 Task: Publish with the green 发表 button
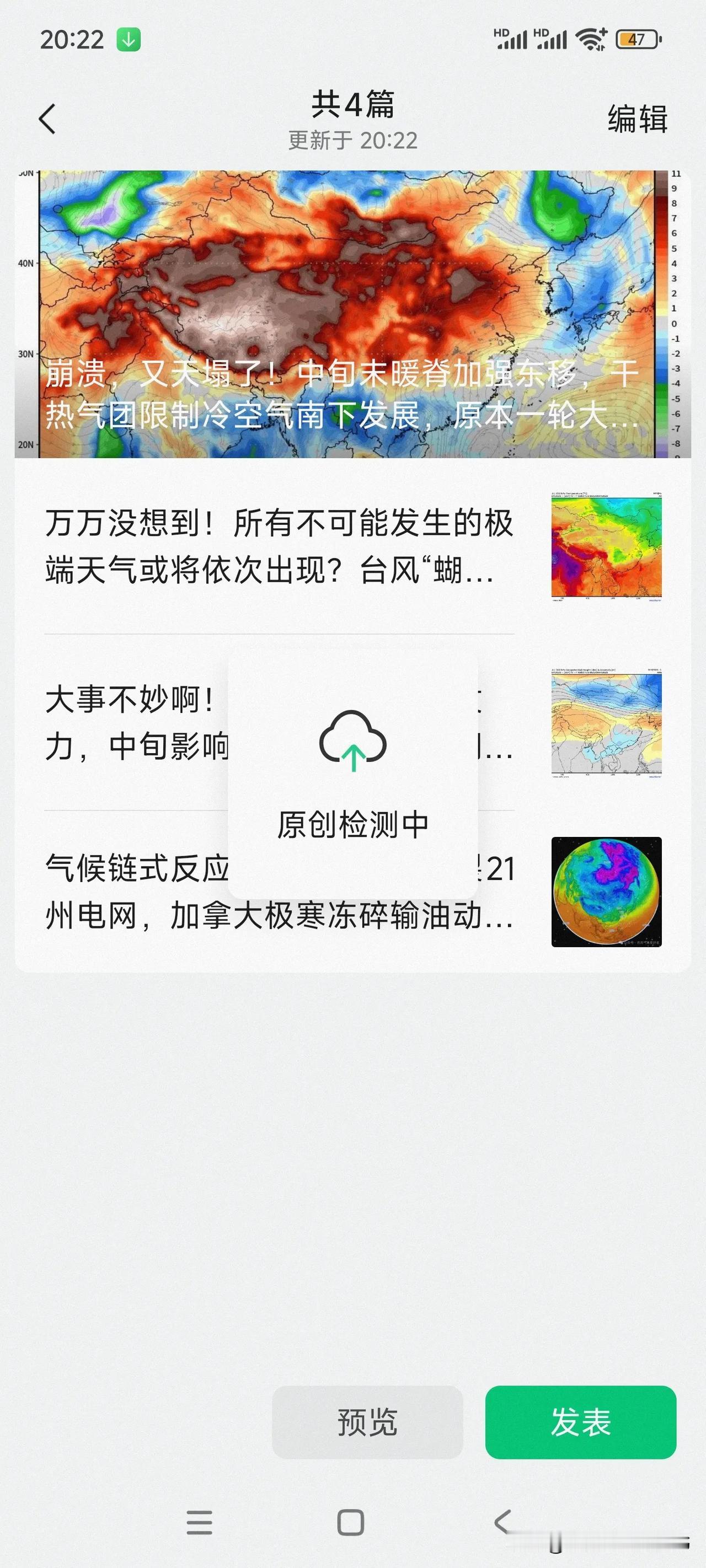pos(580,1422)
